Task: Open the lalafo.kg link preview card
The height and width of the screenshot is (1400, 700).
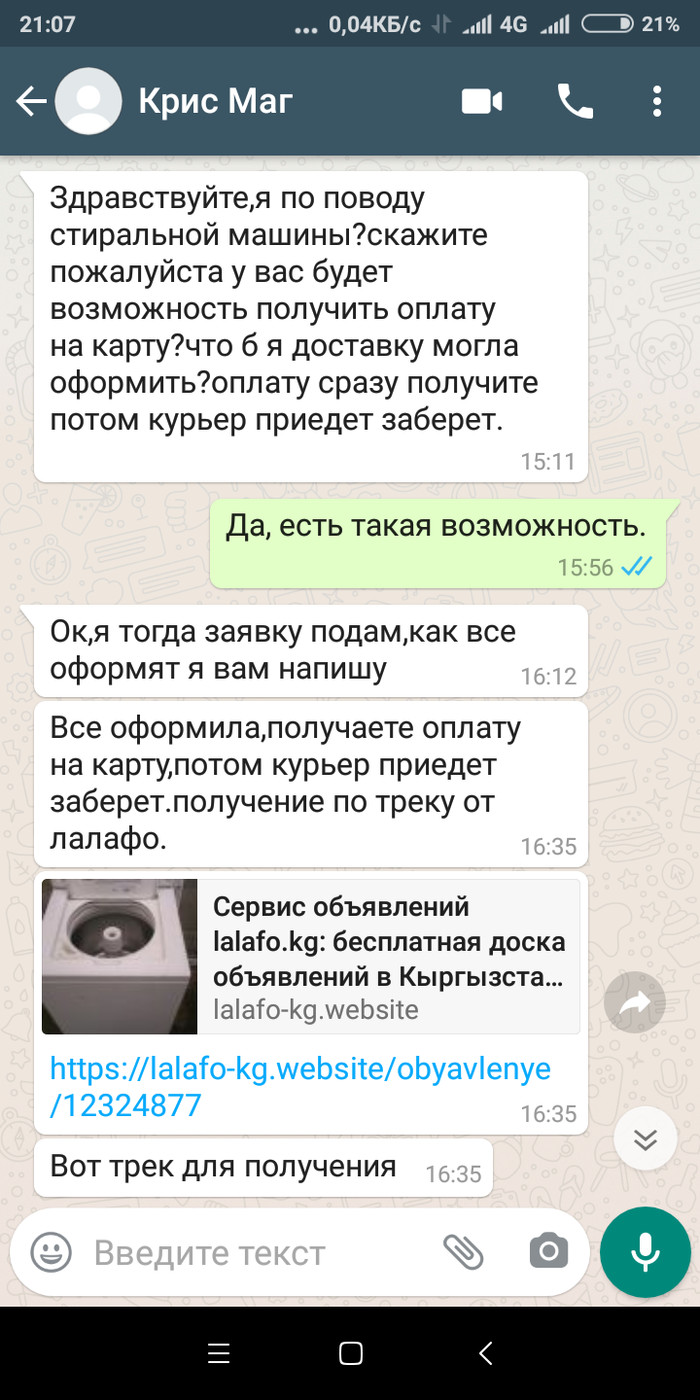Action: [311, 956]
